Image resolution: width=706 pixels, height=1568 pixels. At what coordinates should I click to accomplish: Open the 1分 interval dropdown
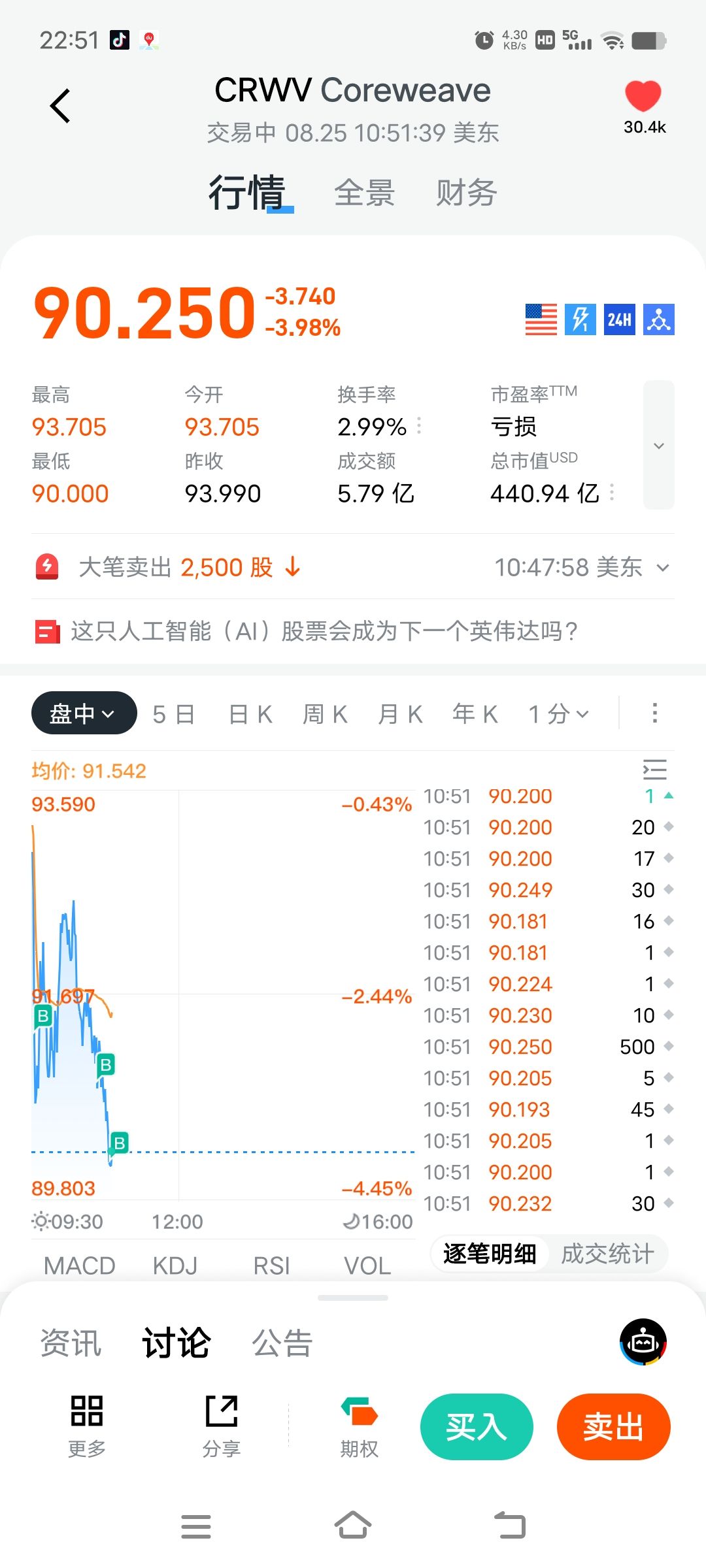coord(558,714)
